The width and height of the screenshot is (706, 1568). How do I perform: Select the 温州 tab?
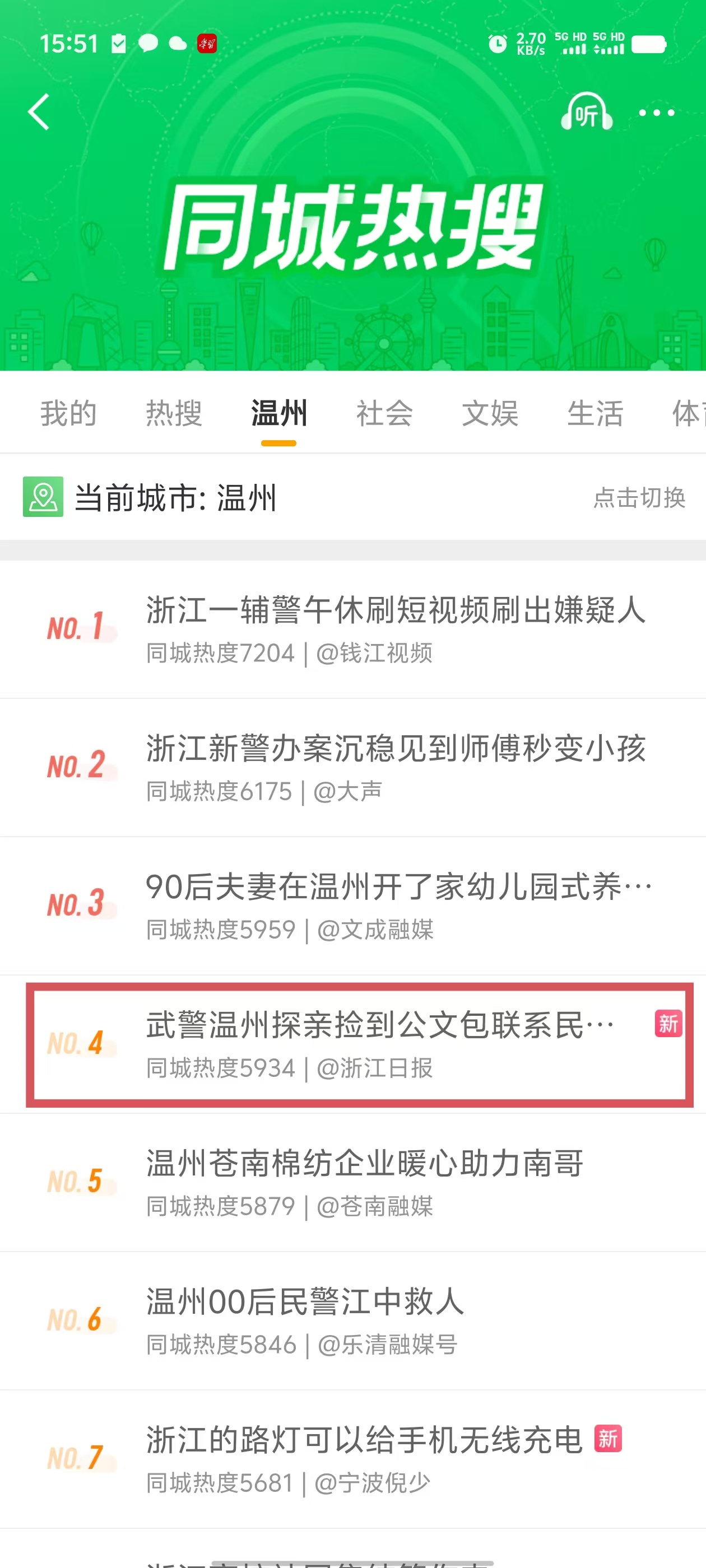(x=279, y=413)
